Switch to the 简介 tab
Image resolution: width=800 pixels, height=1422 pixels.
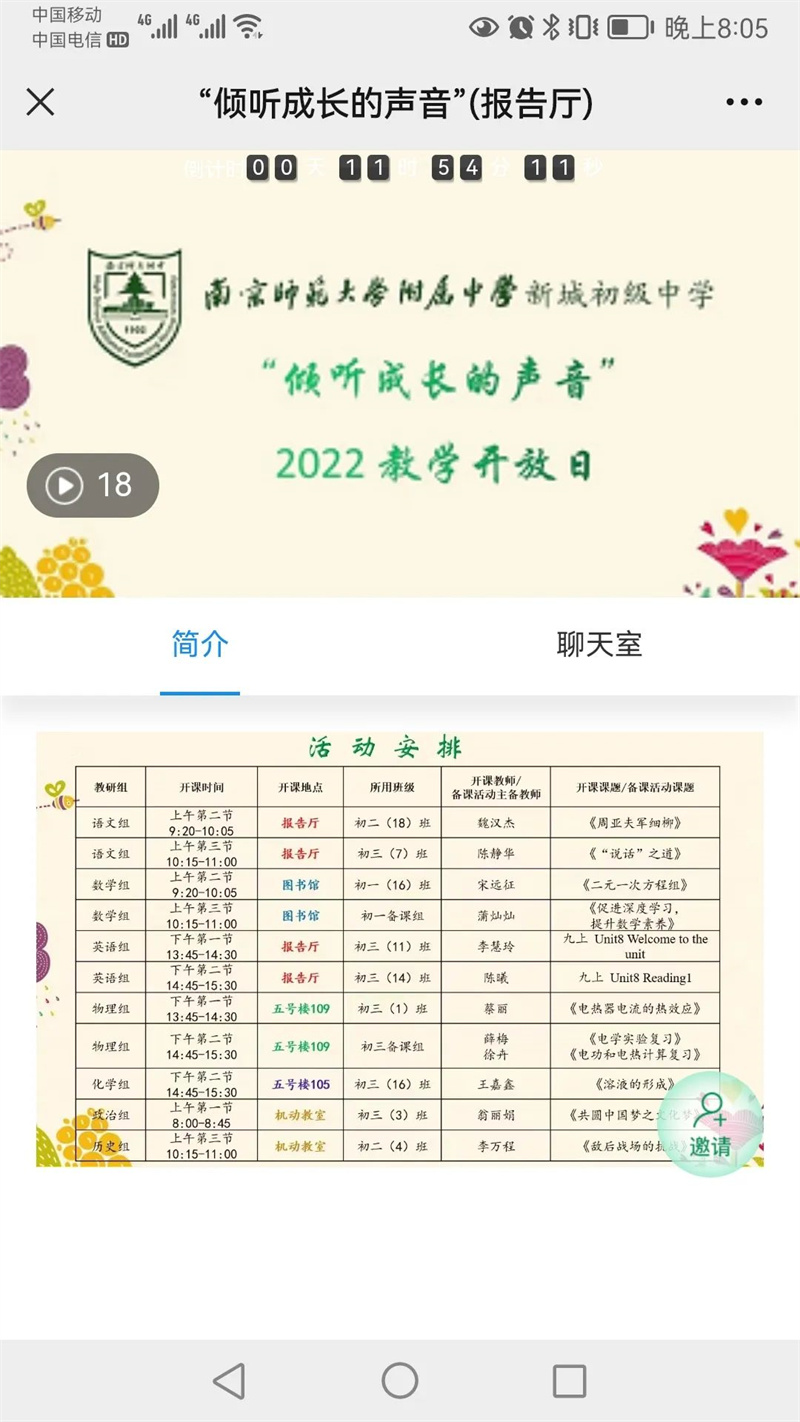click(x=200, y=645)
